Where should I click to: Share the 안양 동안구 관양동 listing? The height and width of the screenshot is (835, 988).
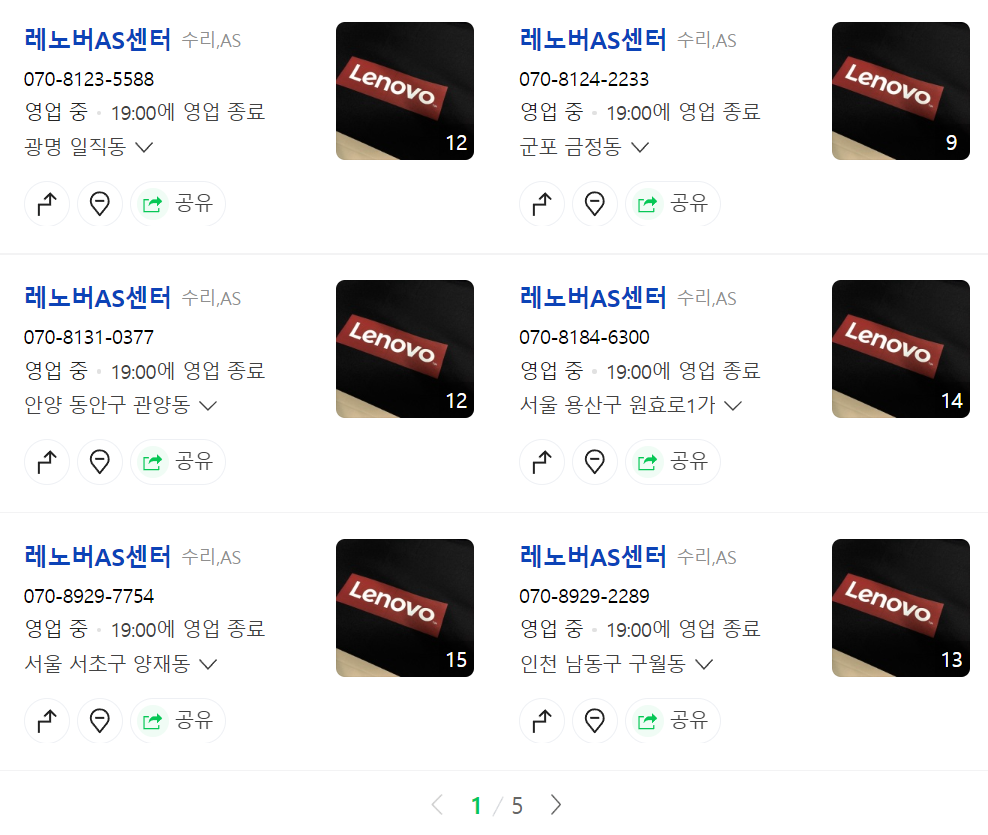tap(178, 462)
